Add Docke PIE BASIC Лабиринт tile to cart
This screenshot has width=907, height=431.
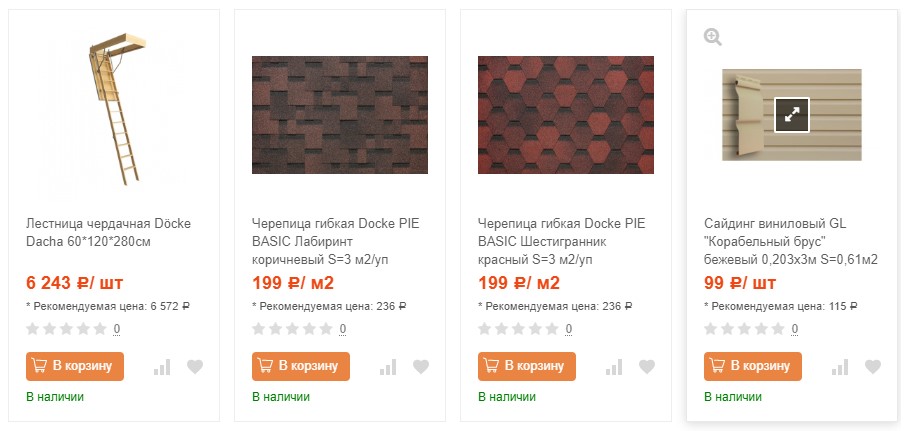click(x=301, y=366)
